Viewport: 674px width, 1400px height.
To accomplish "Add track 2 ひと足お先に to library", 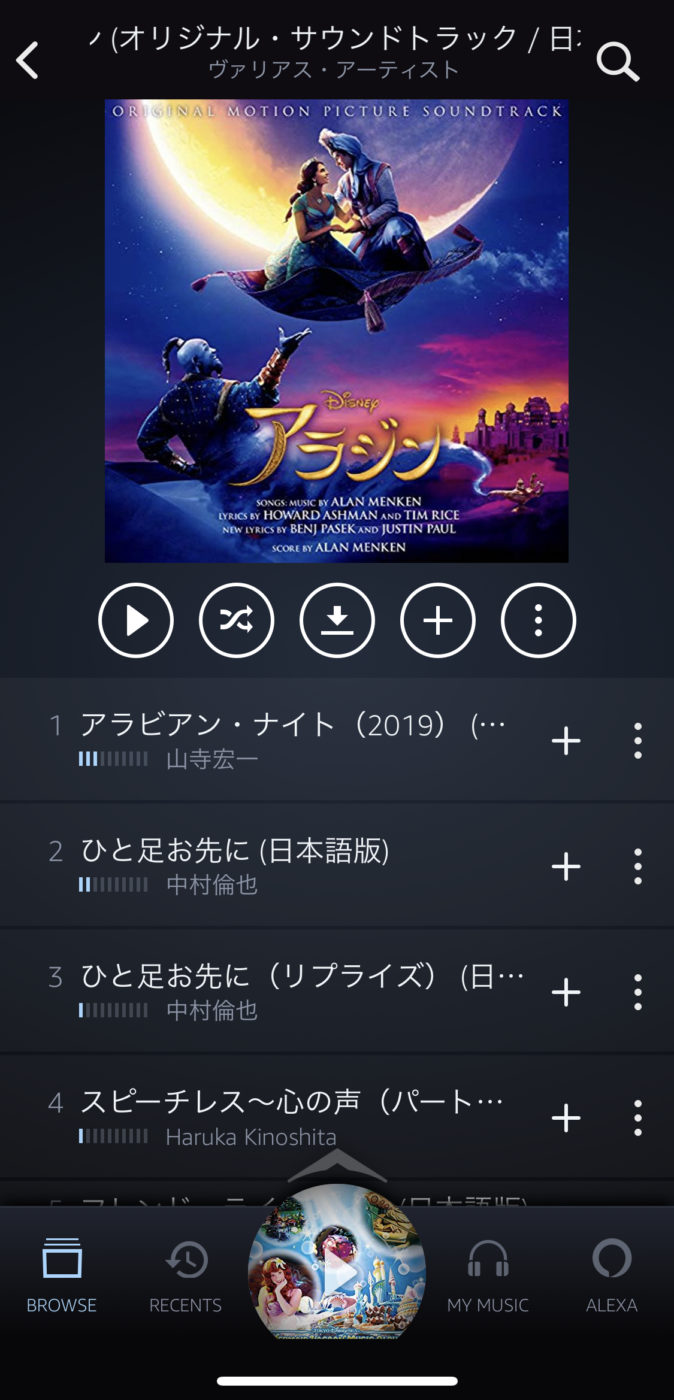I will pos(566,867).
